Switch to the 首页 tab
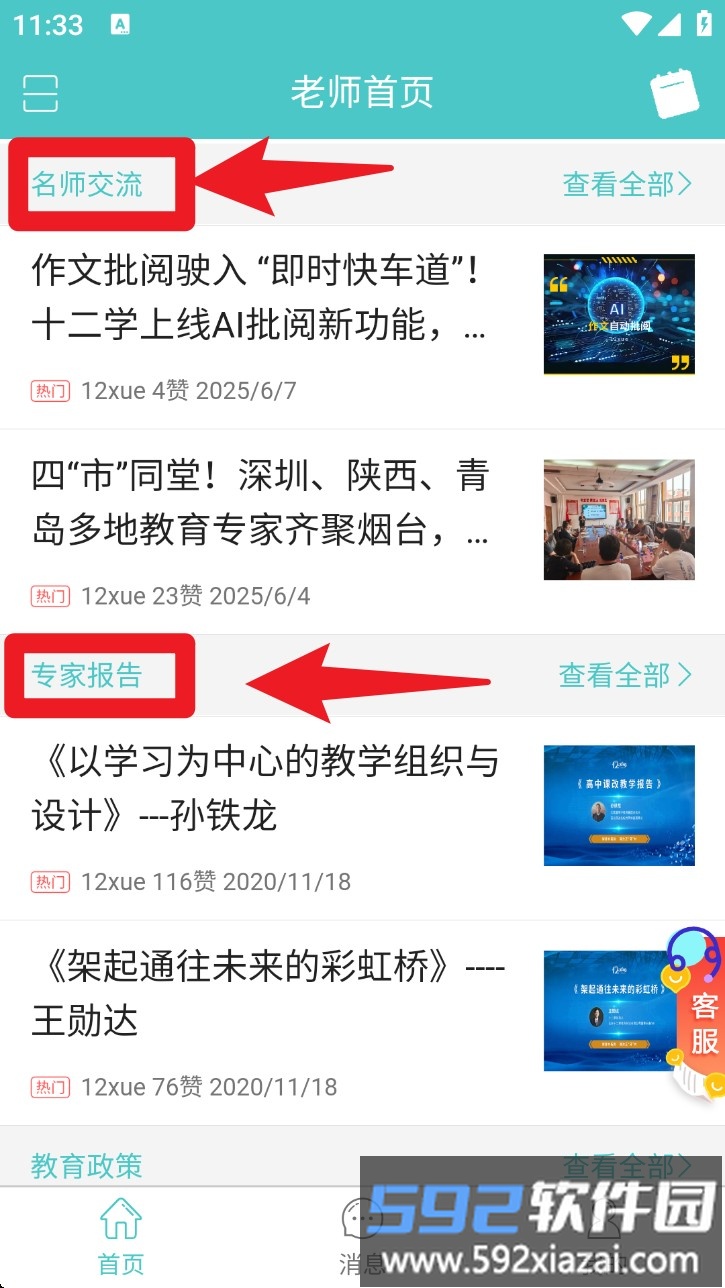Image resolution: width=725 pixels, height=1288 pixels. (x=121, y=1236)
